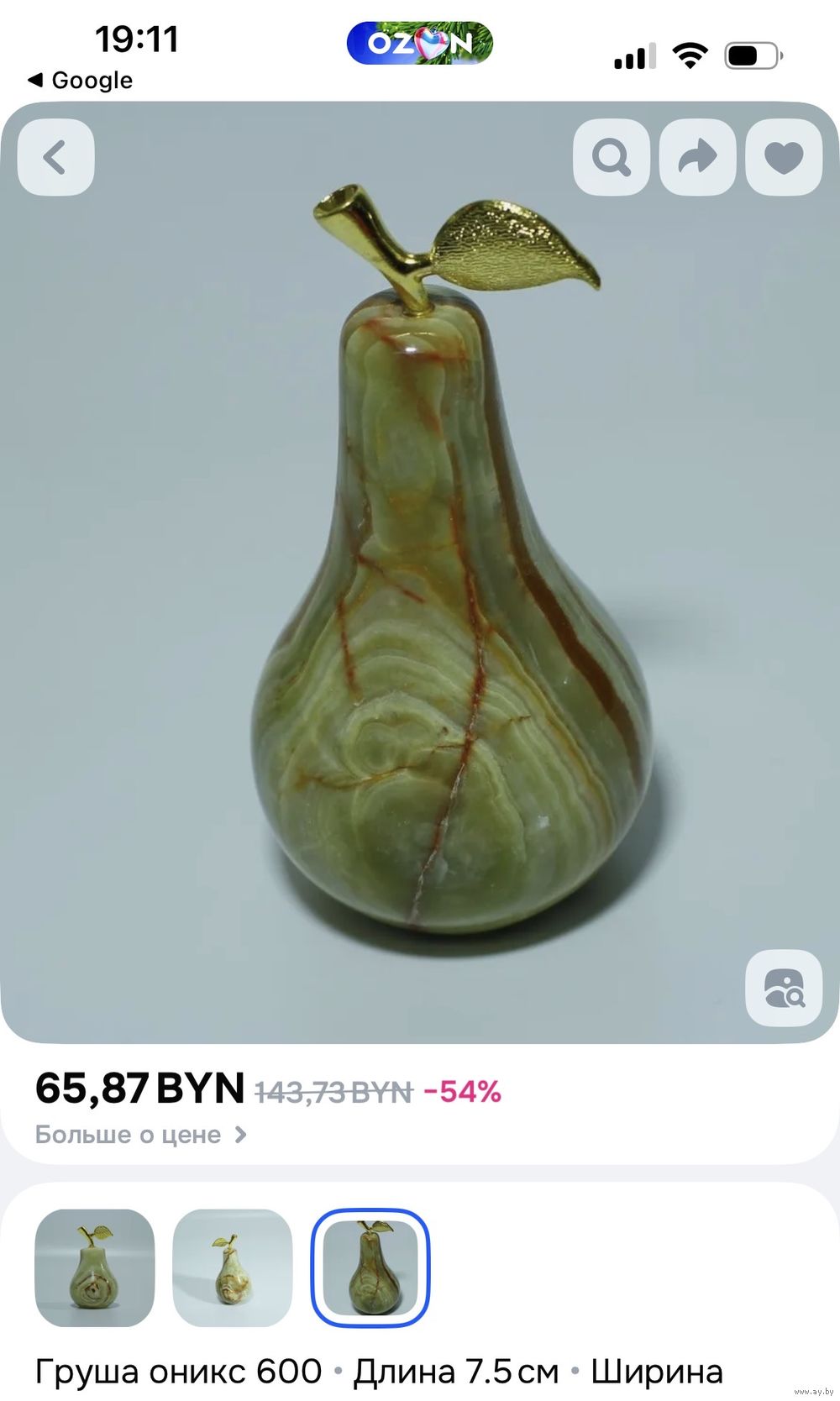
Task: Select the first pear thumbnail
Action: [x=95, y=1267]
